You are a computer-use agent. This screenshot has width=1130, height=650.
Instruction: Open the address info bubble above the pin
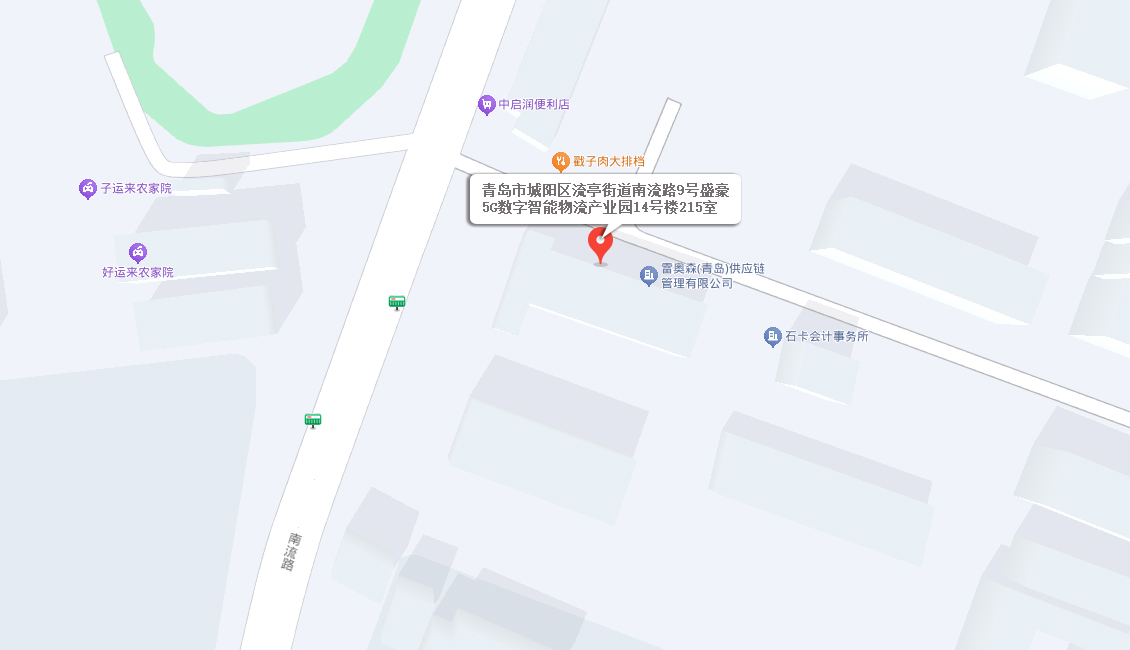pos(604,198)
